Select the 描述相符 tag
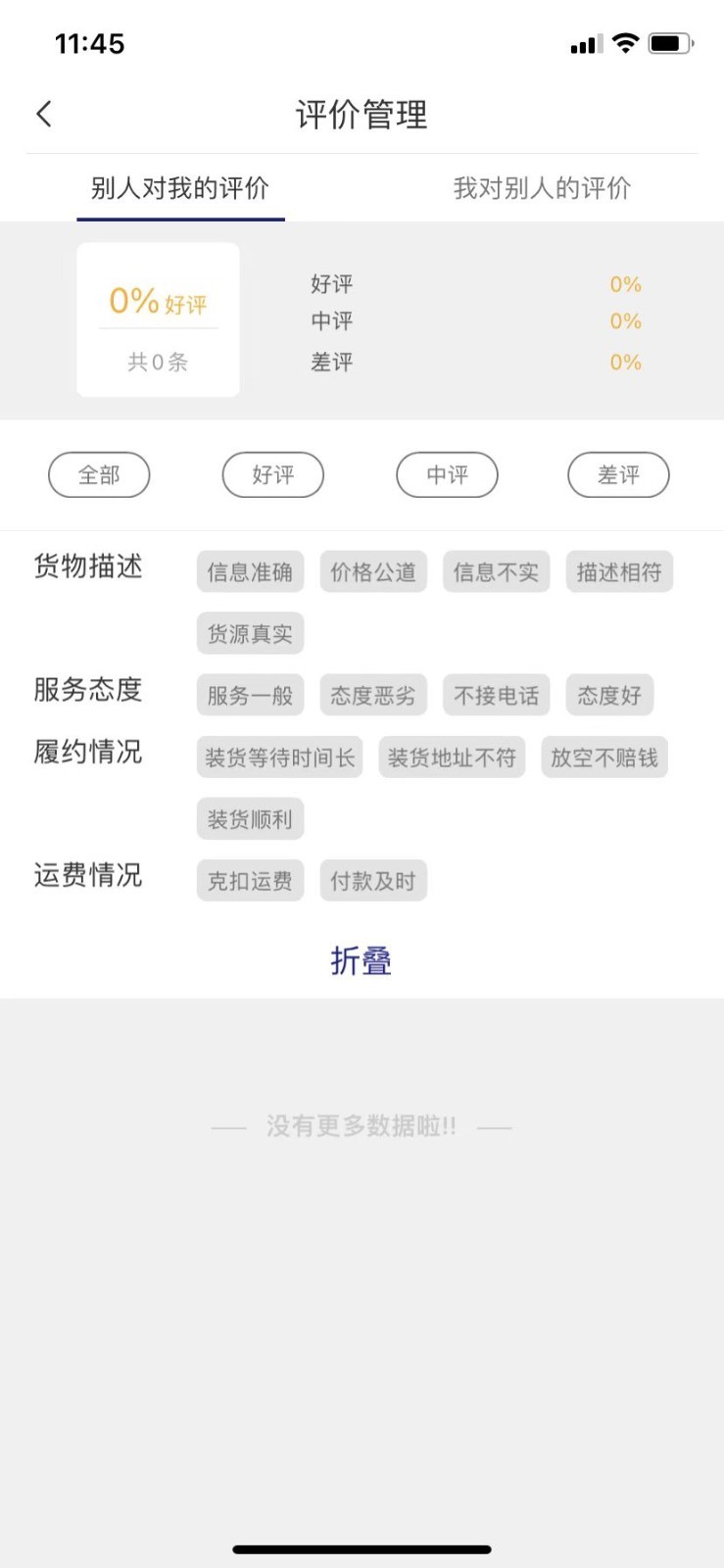The image size is (724, 1568). click(619, 572)
